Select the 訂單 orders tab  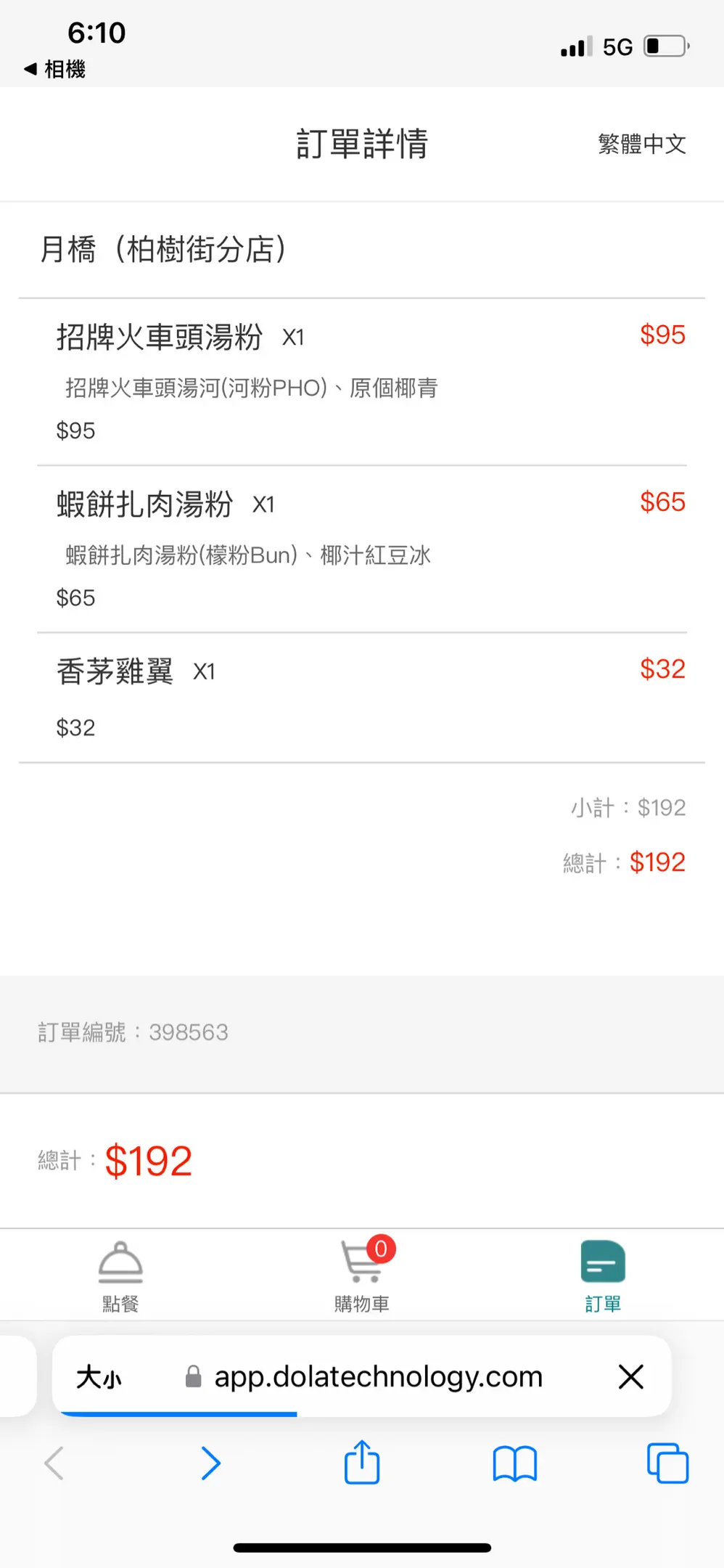coord(603,1277)
